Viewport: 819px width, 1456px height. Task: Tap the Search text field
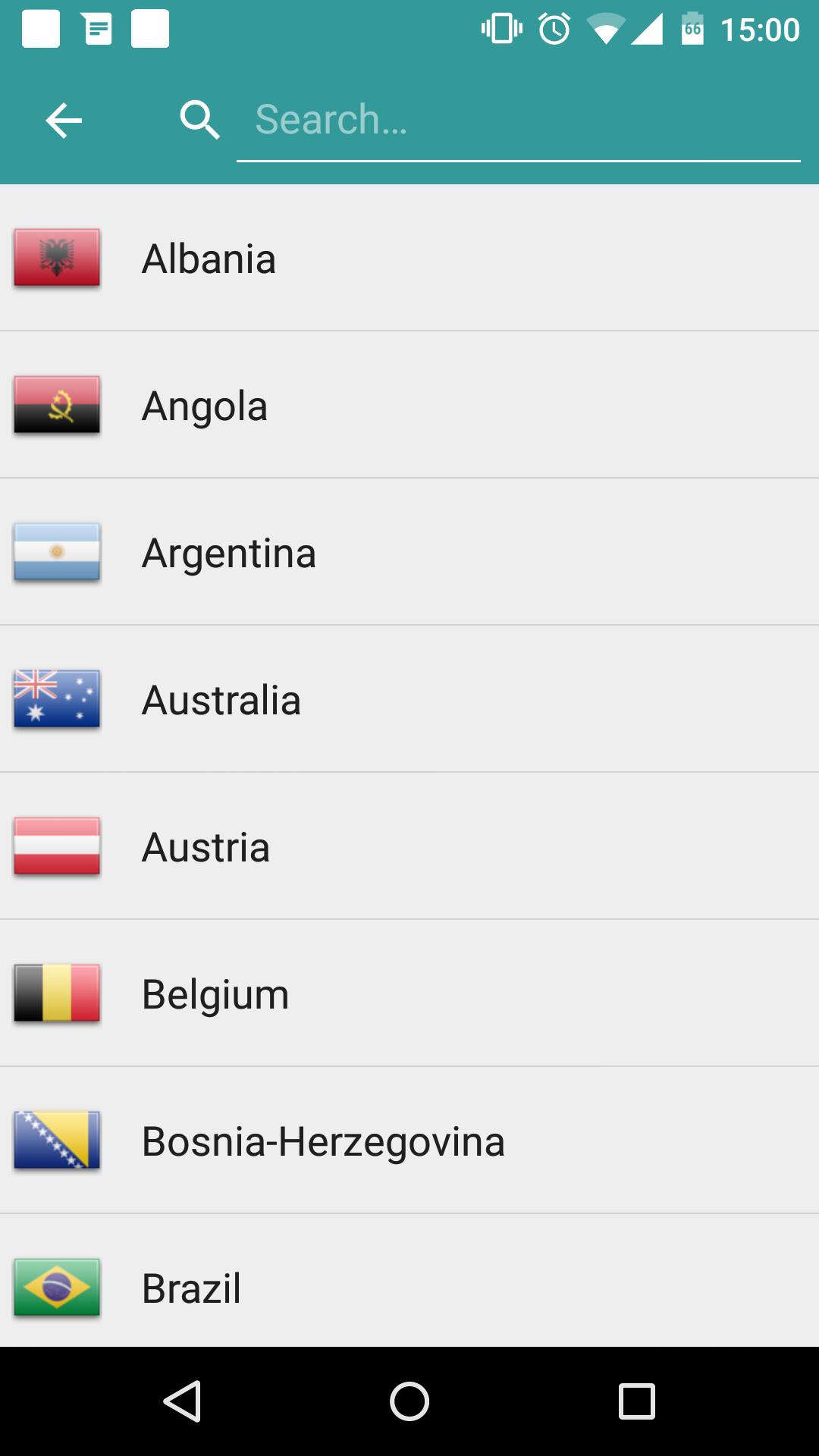click(x=519, y=121)
